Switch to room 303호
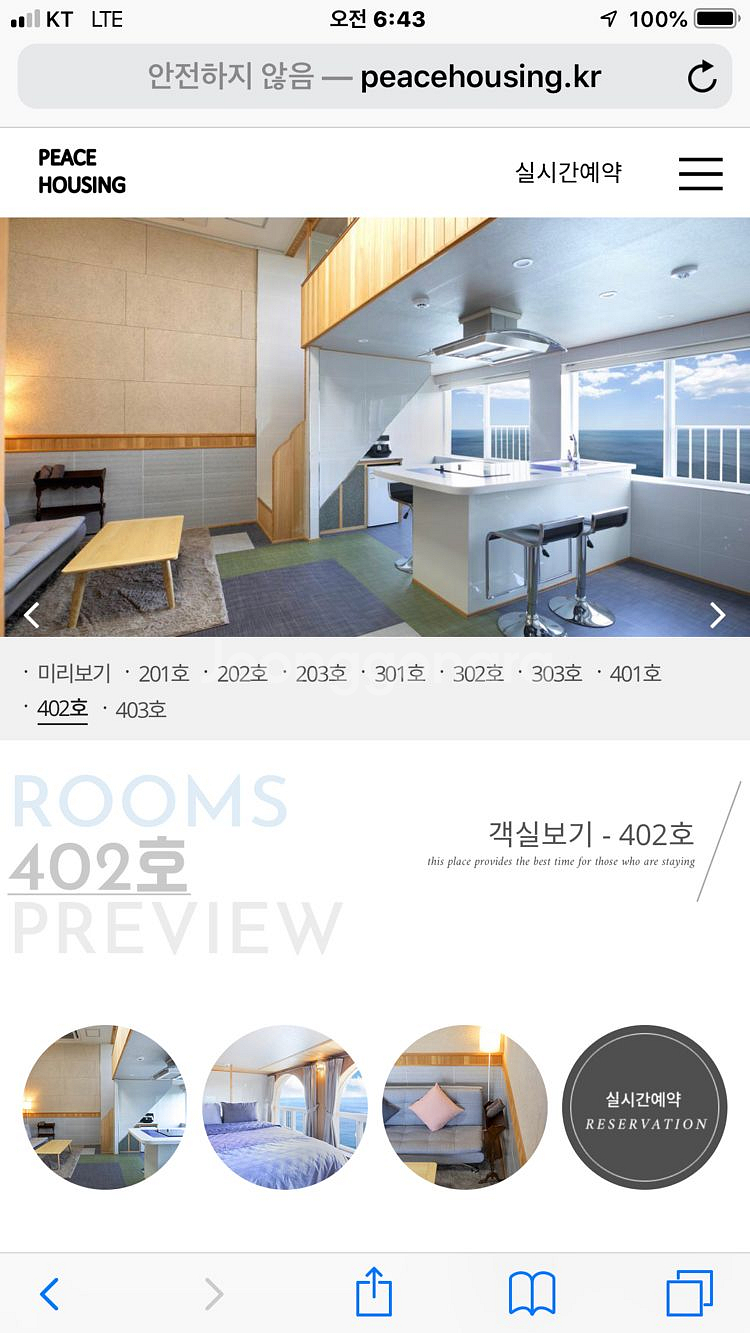 (556, 674)
